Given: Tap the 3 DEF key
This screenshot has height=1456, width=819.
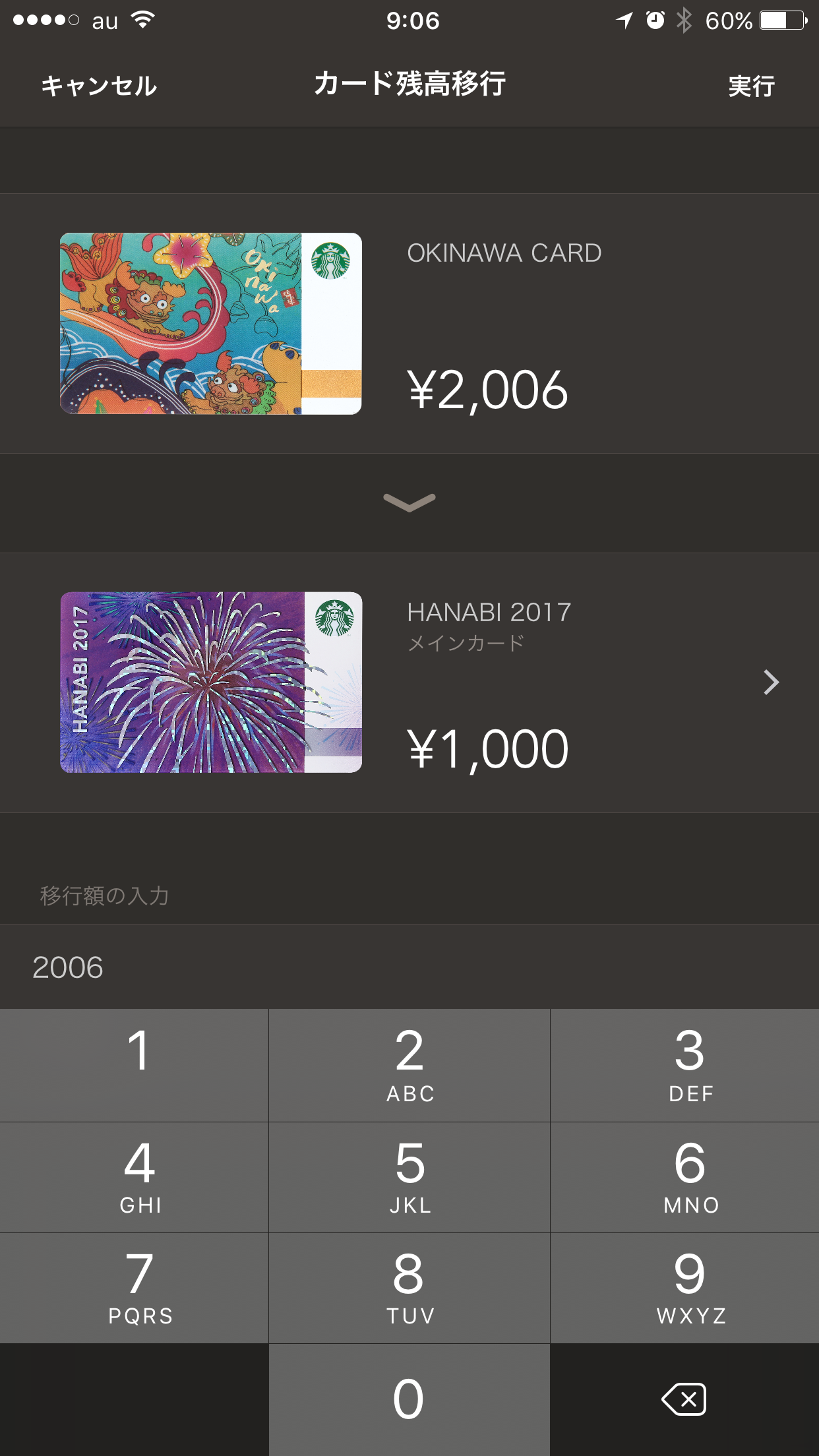Looking at the screenshot, I should coord(685,1065).
